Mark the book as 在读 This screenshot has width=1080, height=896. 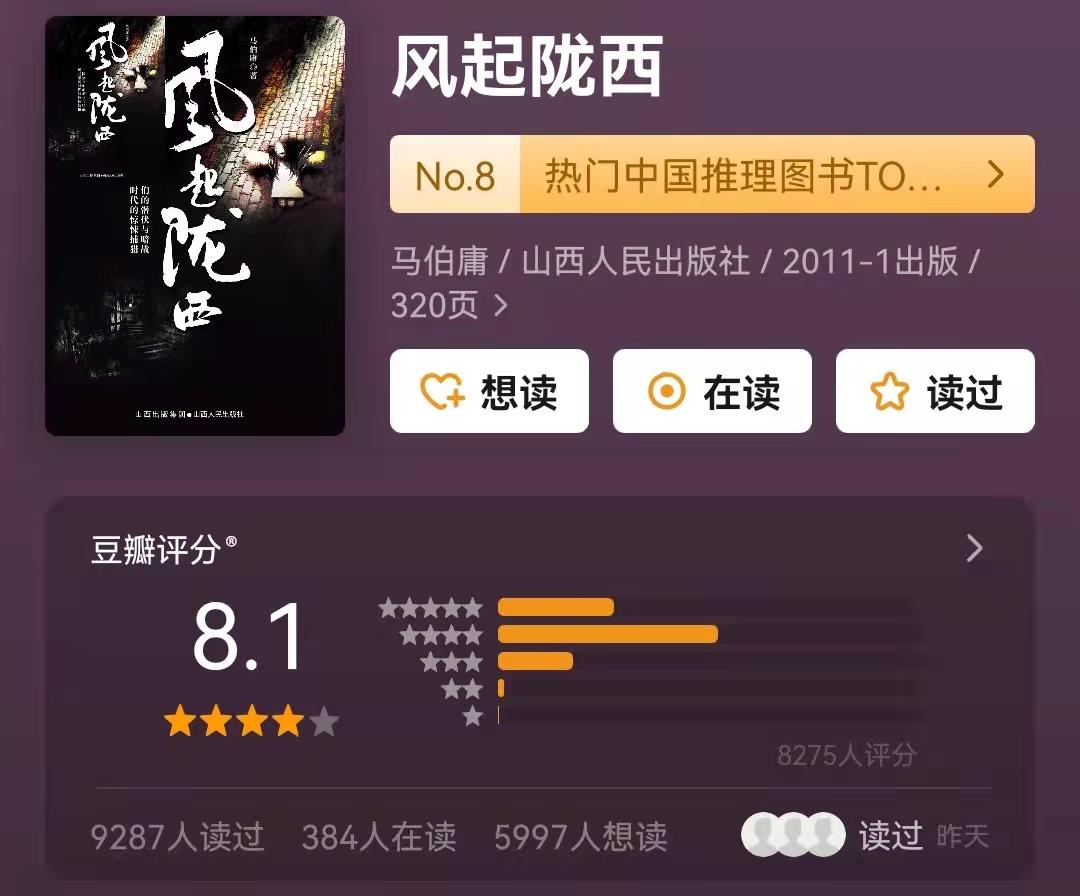point(711,391)
